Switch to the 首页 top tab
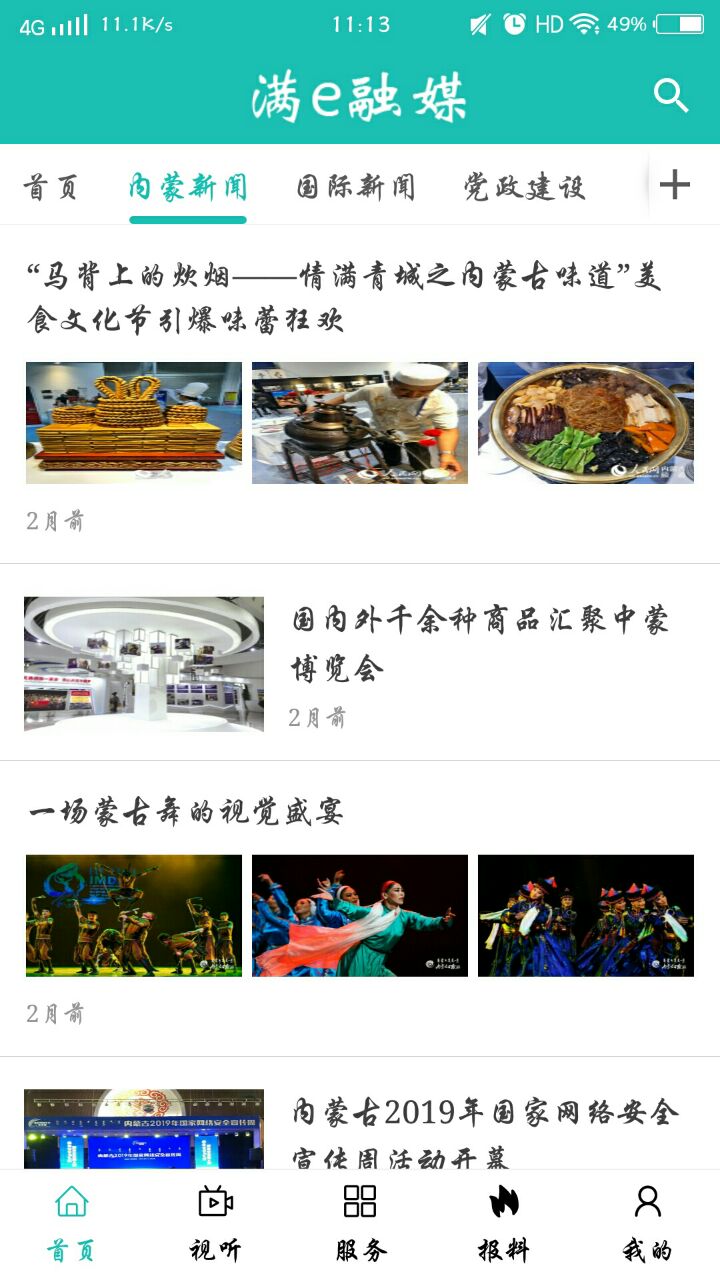 (50, 187)
